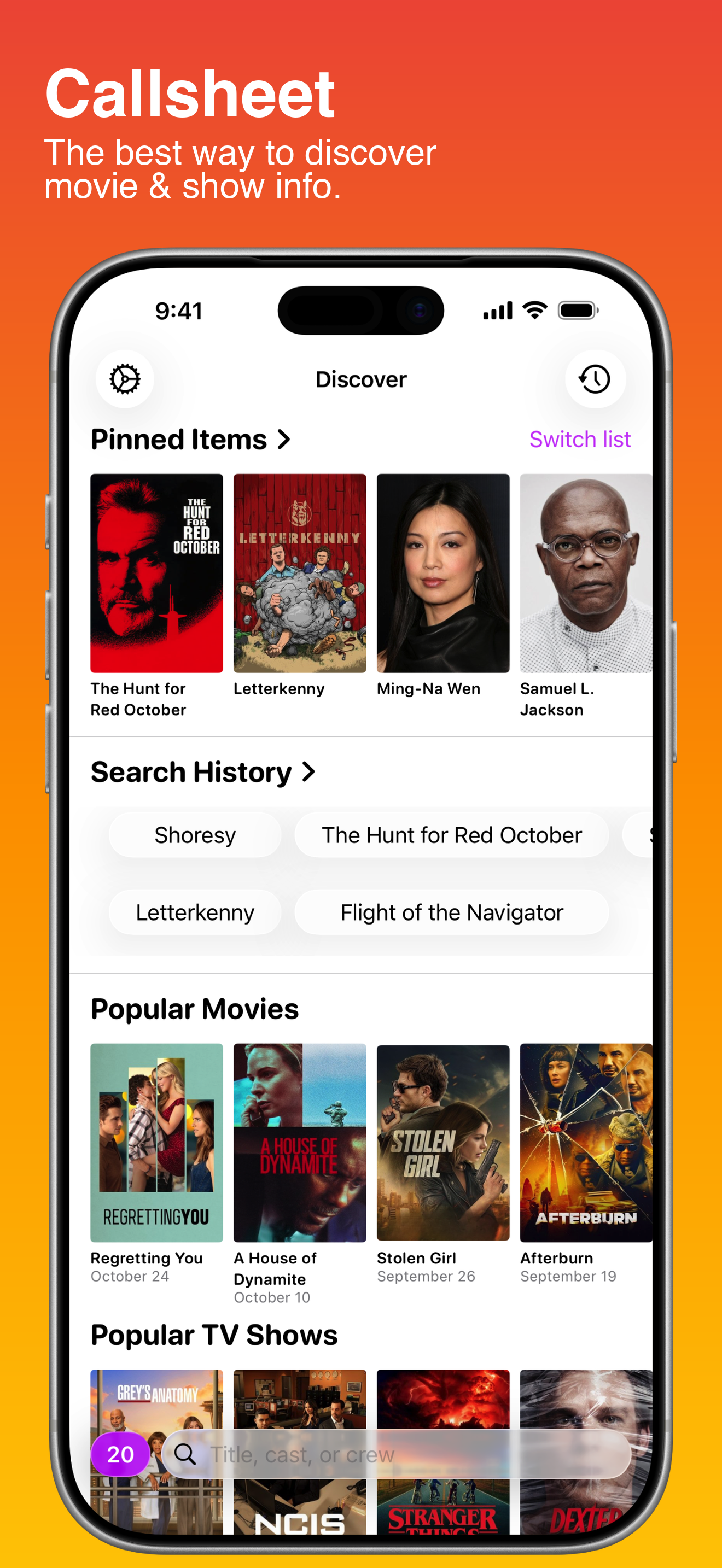Open The Hunt for Red October pinned poster
This screenshot has width=722, height=1568.
click(x=156, y=573)
